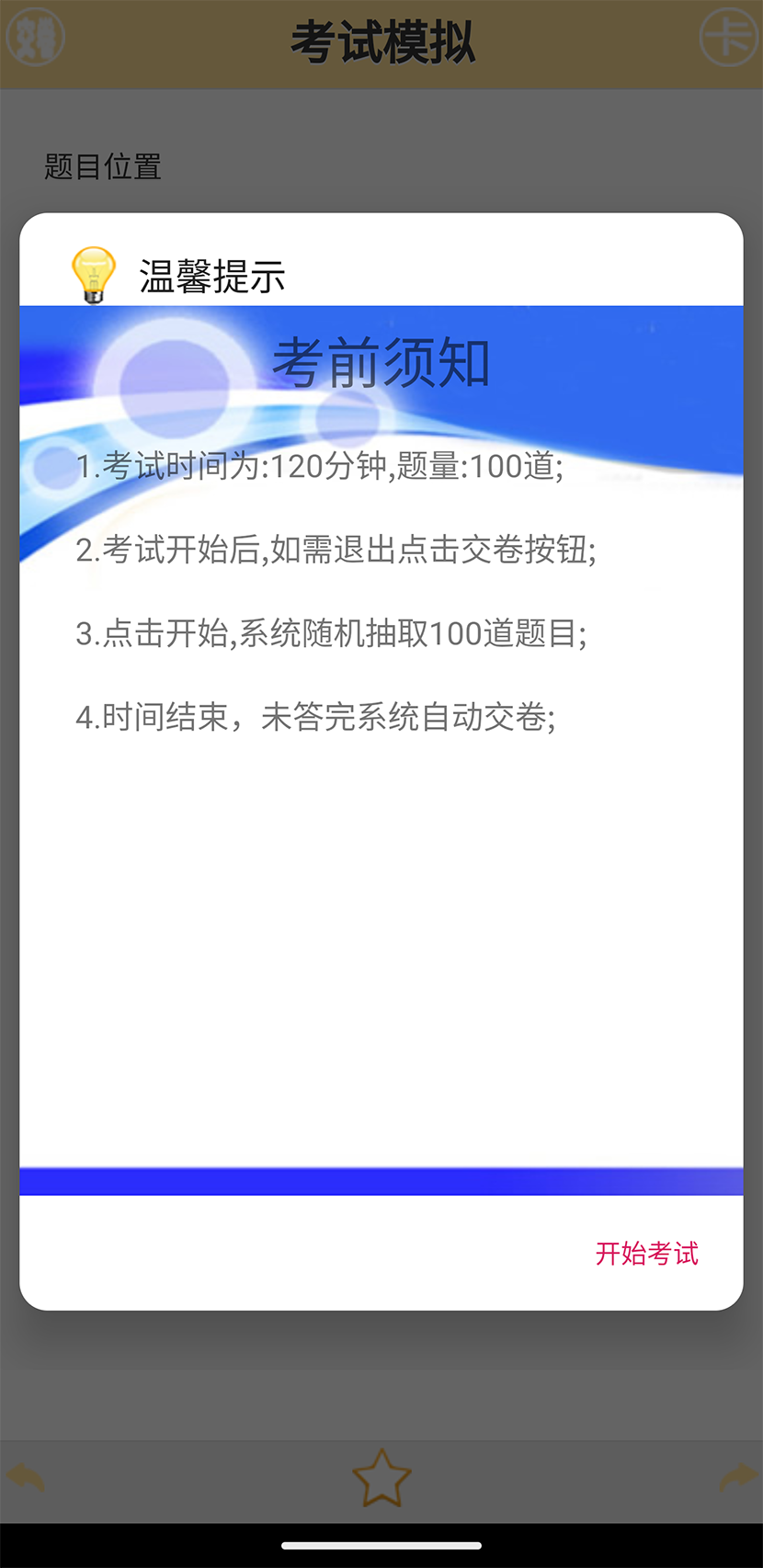Click the 题目位置 label behind the dialog
Viewport: 763px width, 1568px height.
101,167
